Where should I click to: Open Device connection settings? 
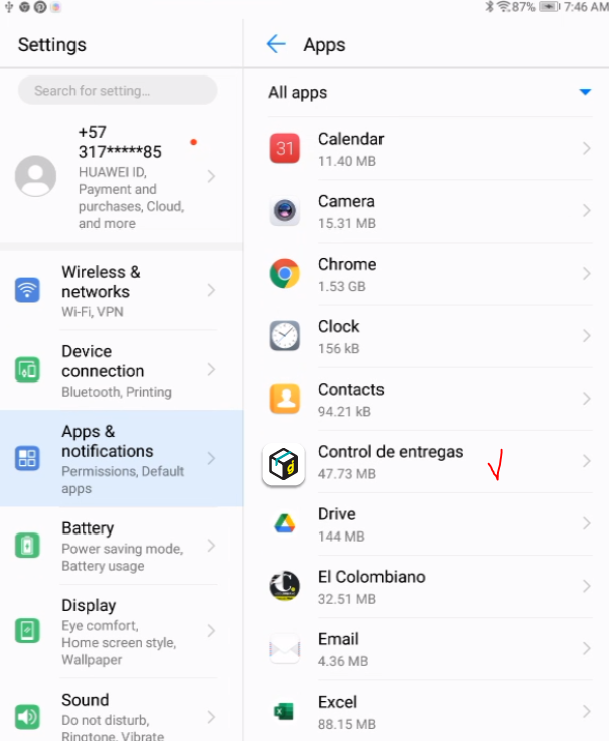[120, 370]
